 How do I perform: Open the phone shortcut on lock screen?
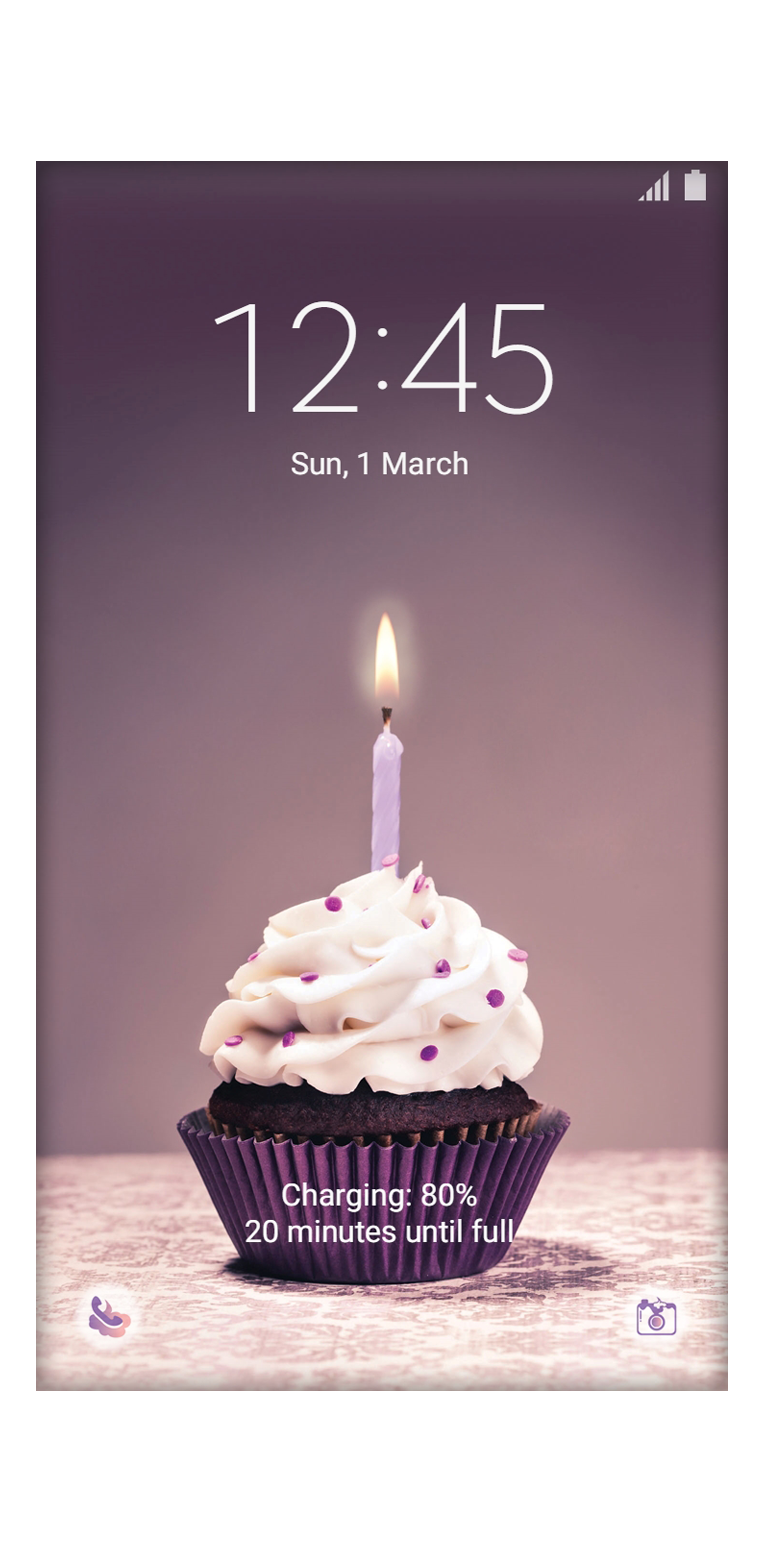coord(108,1317)
